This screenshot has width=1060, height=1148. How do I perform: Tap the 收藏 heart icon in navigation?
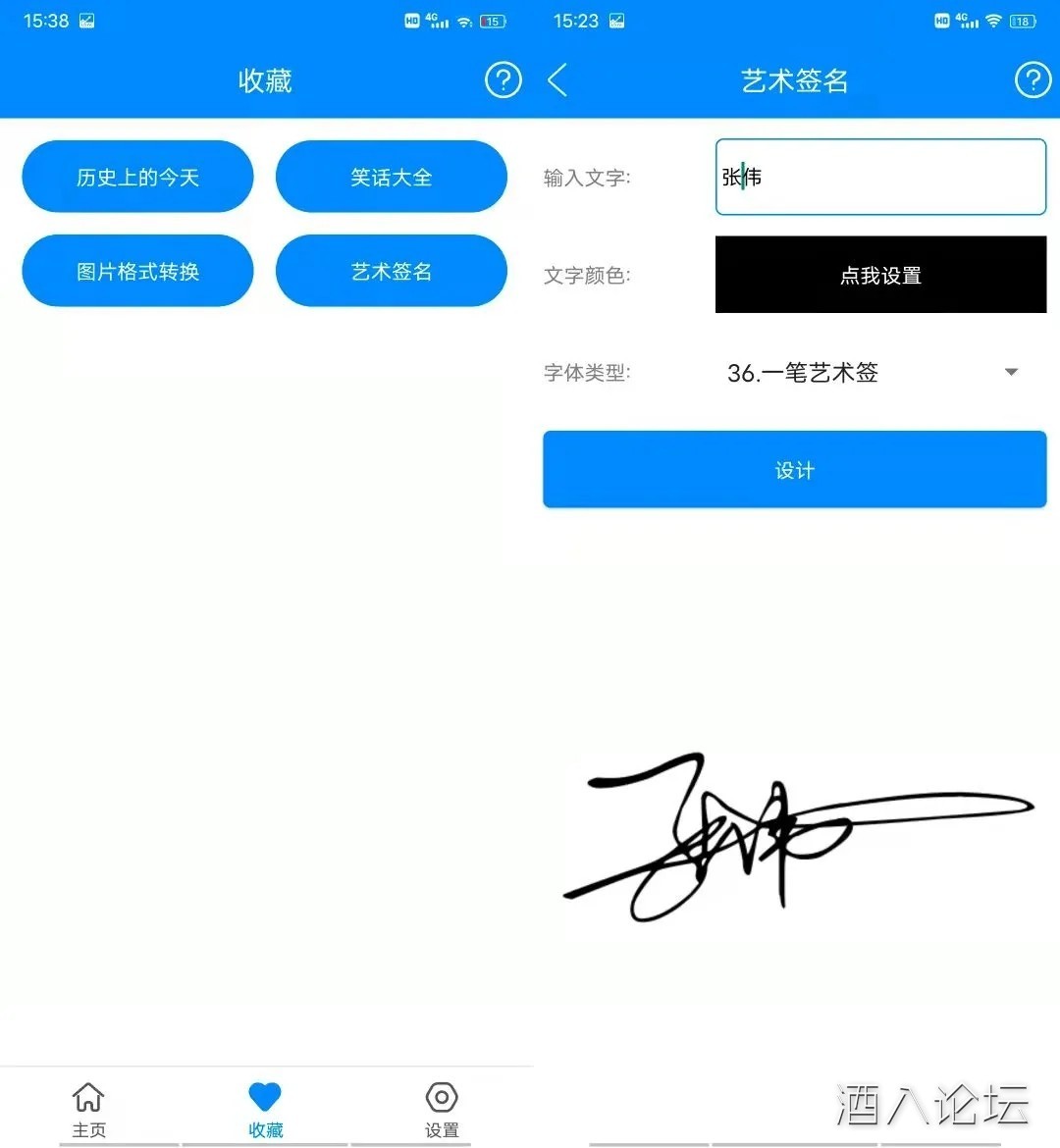pos(264,1093)
